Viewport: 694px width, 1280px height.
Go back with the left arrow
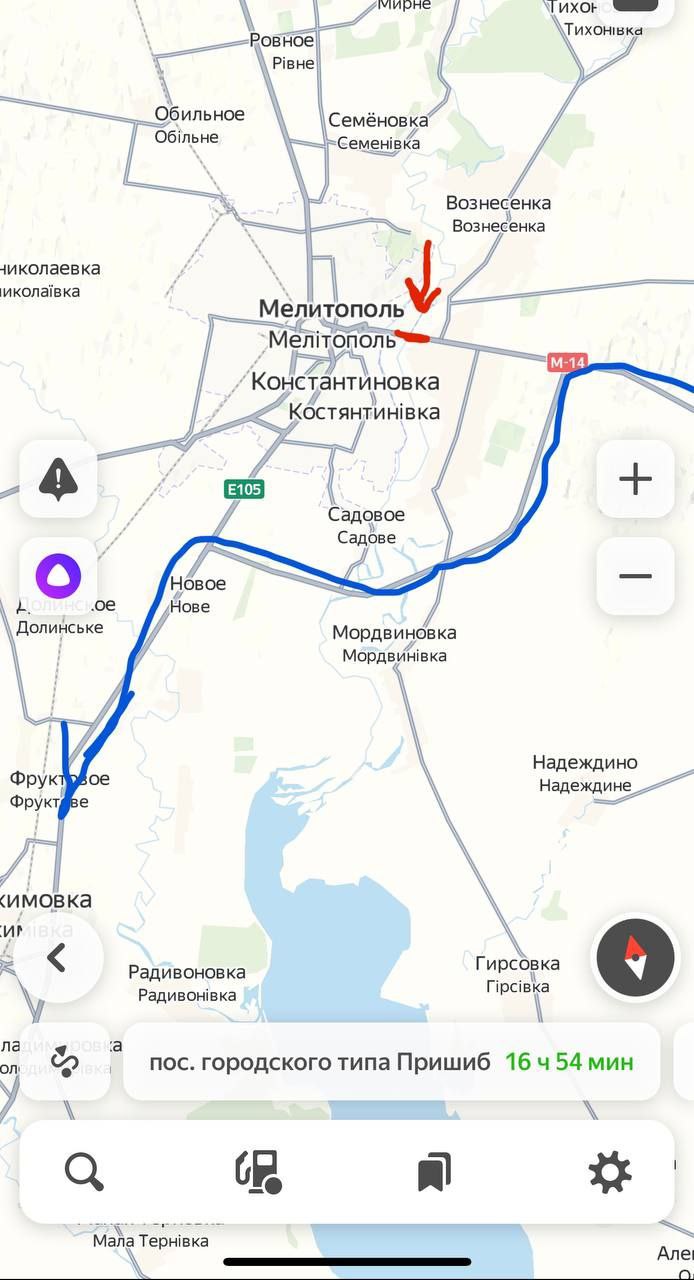[x=57, y=959]
